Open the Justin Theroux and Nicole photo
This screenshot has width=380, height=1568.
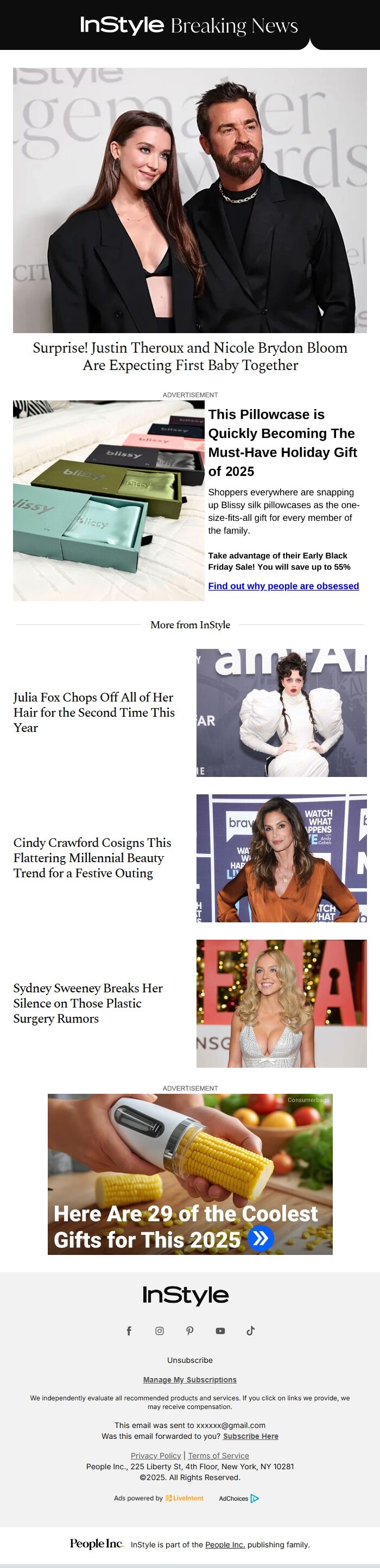click(x=190, y=200)
